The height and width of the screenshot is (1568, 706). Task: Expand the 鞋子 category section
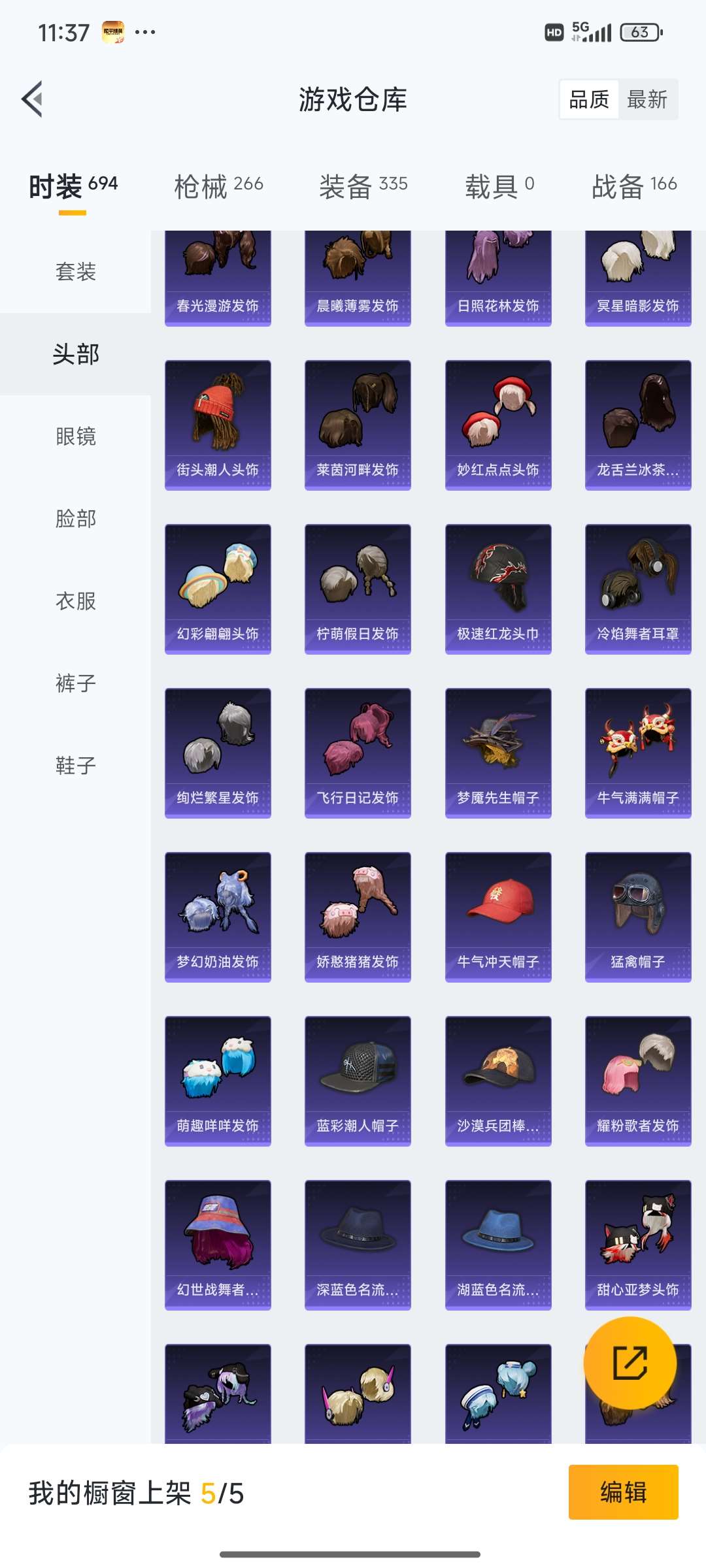point(73,766)
